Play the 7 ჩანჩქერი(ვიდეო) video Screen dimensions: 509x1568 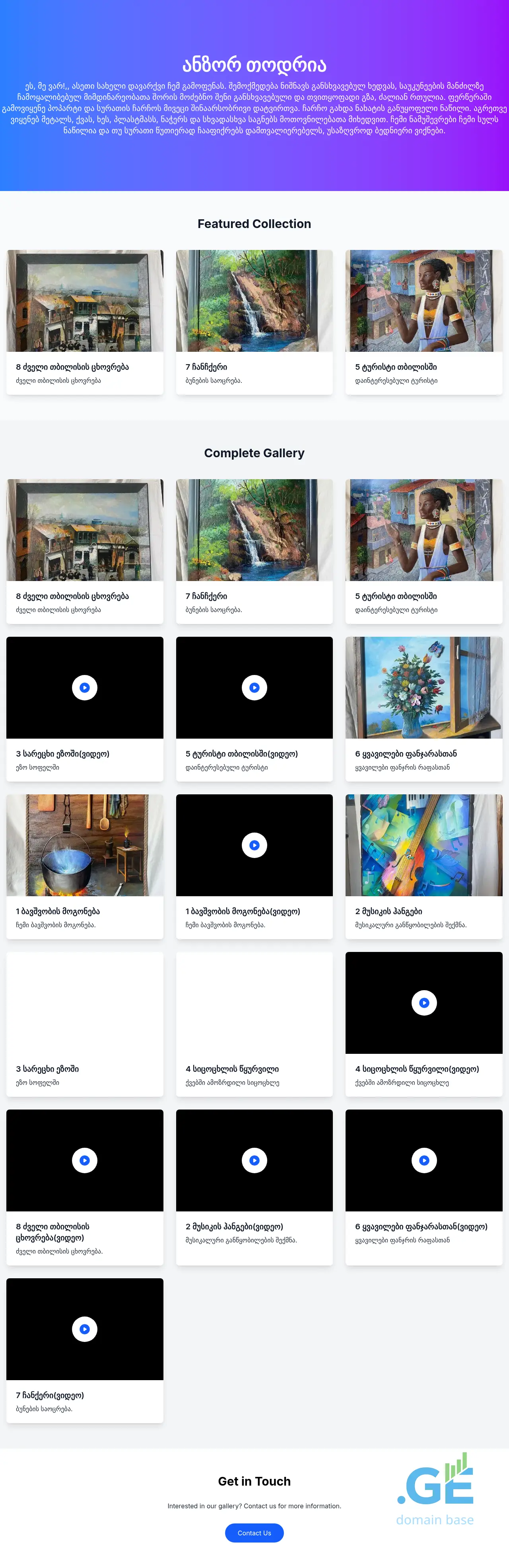(85, 1329)
